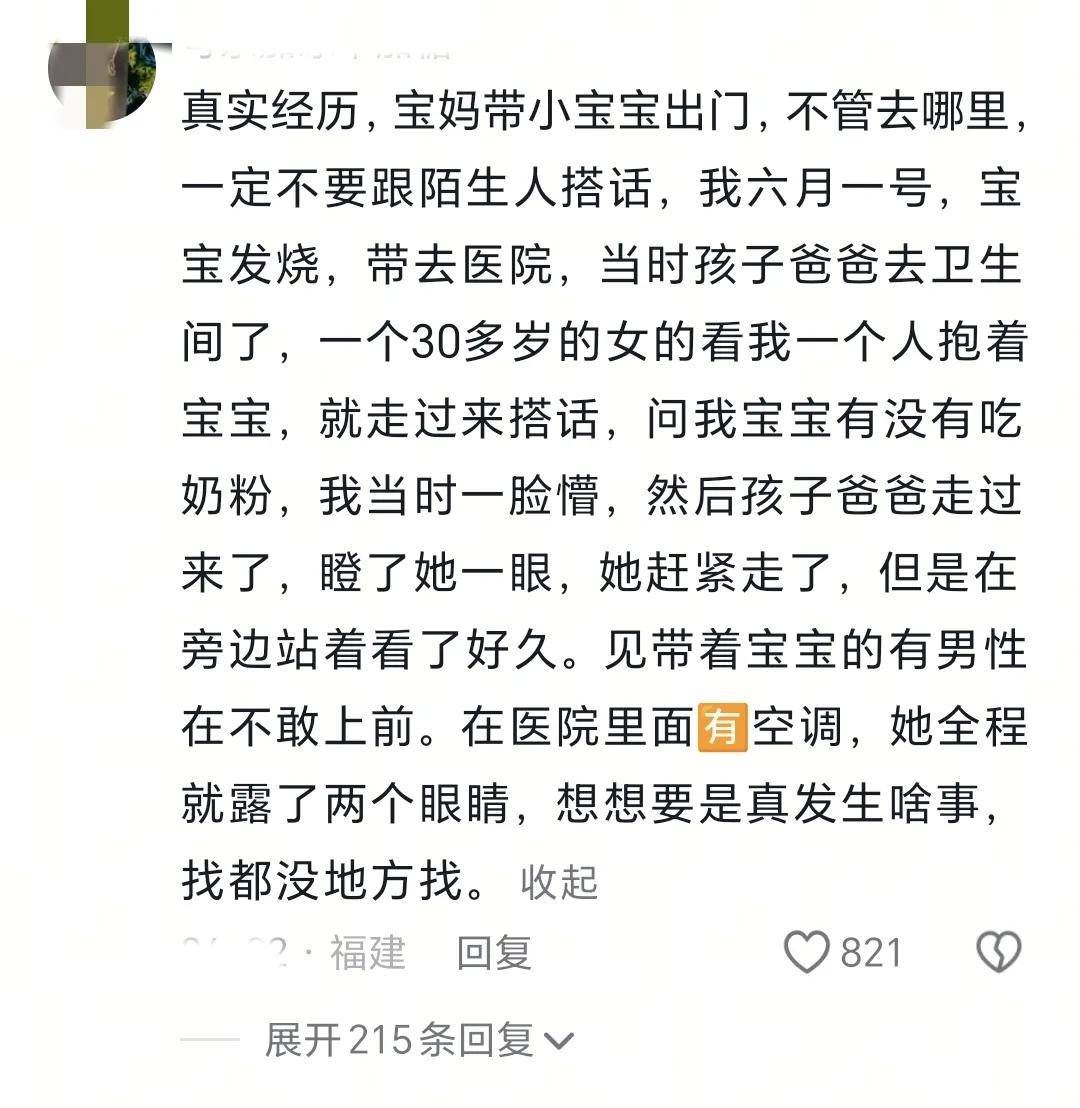Screen dimensions: 1080x1108
Task: Dislike this comment with broken heart icon
Action: (998, 952)
